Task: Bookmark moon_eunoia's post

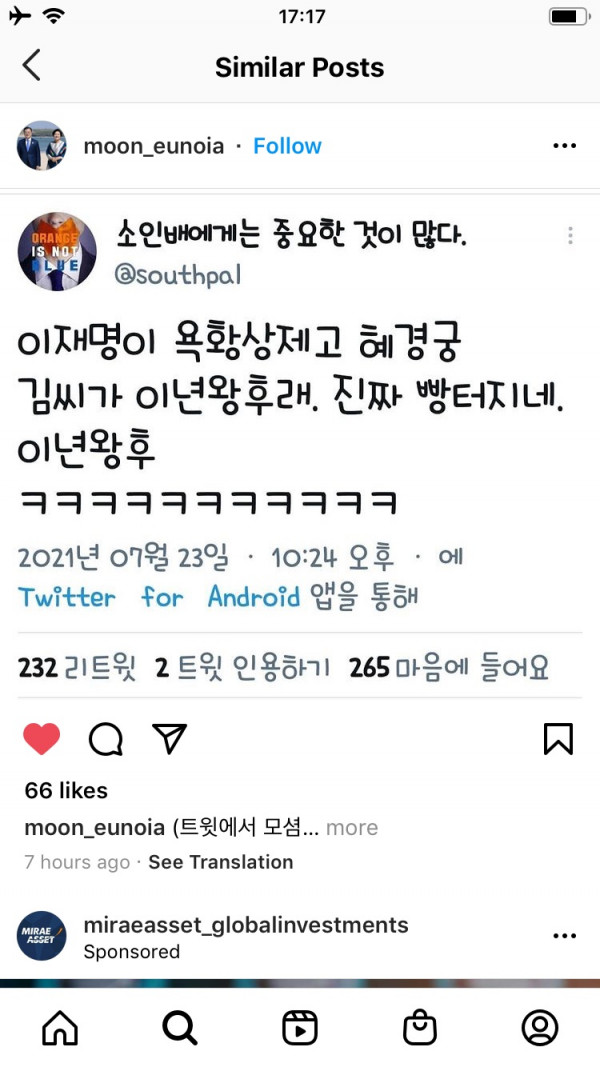Action: [x=558, y=739]
